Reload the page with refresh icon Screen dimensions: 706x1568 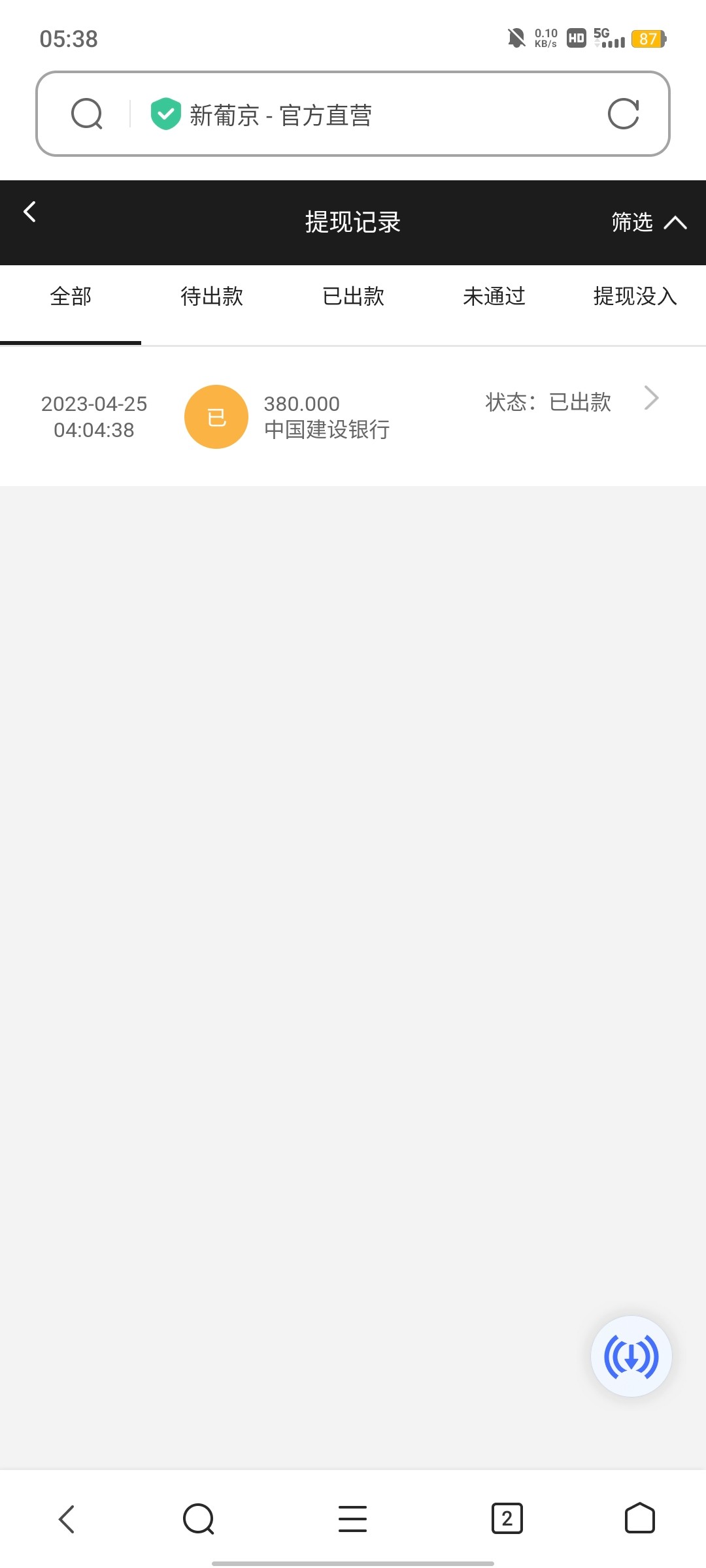(623, 114)
